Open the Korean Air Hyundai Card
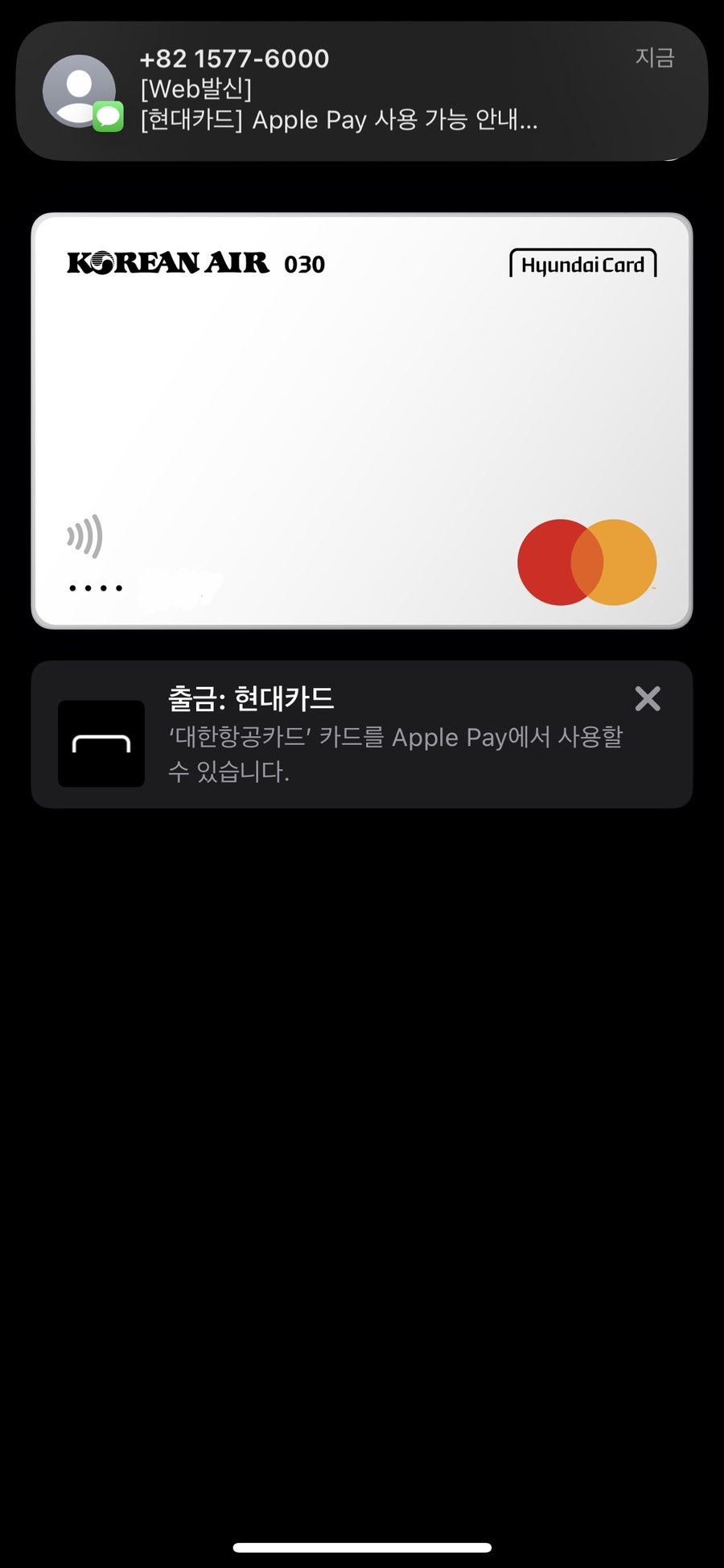 point(361,421)
